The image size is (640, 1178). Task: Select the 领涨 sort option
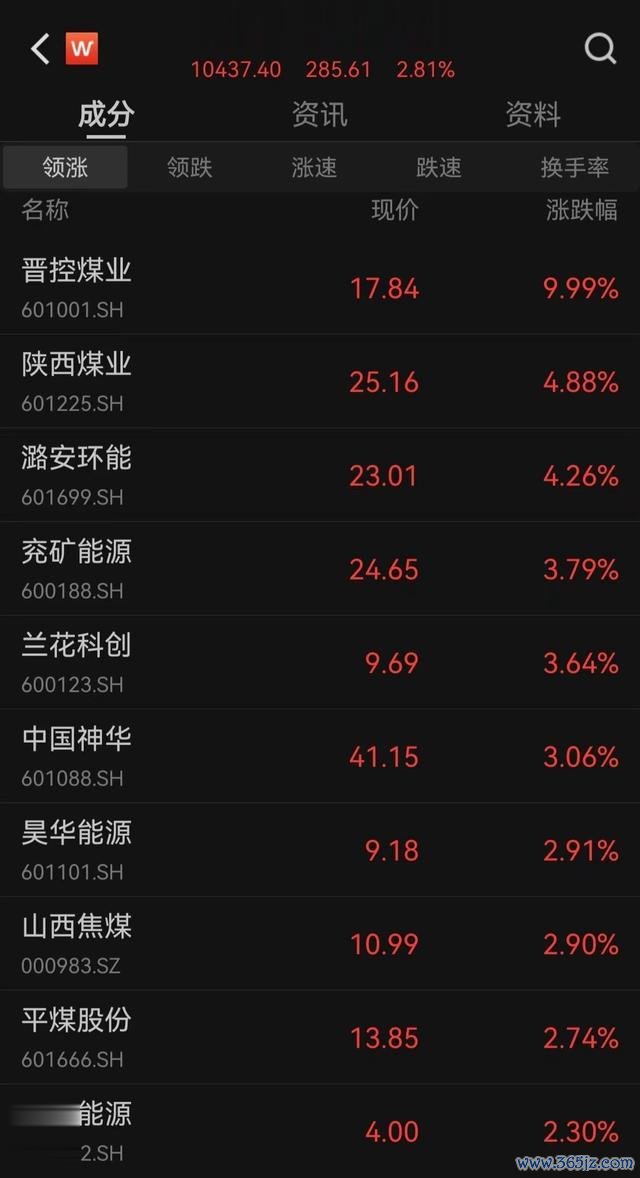[x=65, y=167]
